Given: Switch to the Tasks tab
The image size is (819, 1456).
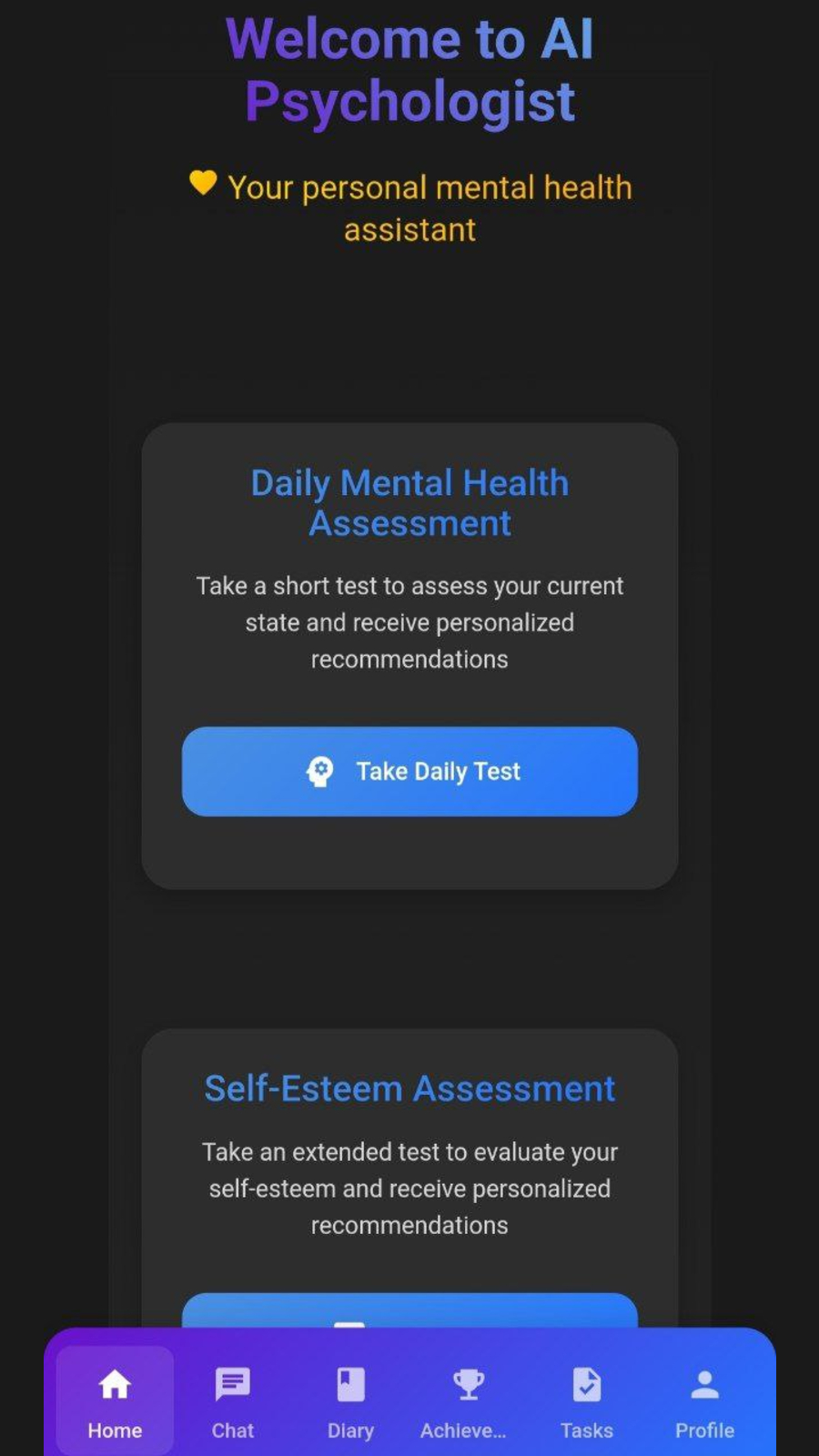Looking at the screenshot, I should tap(586, 1402).
